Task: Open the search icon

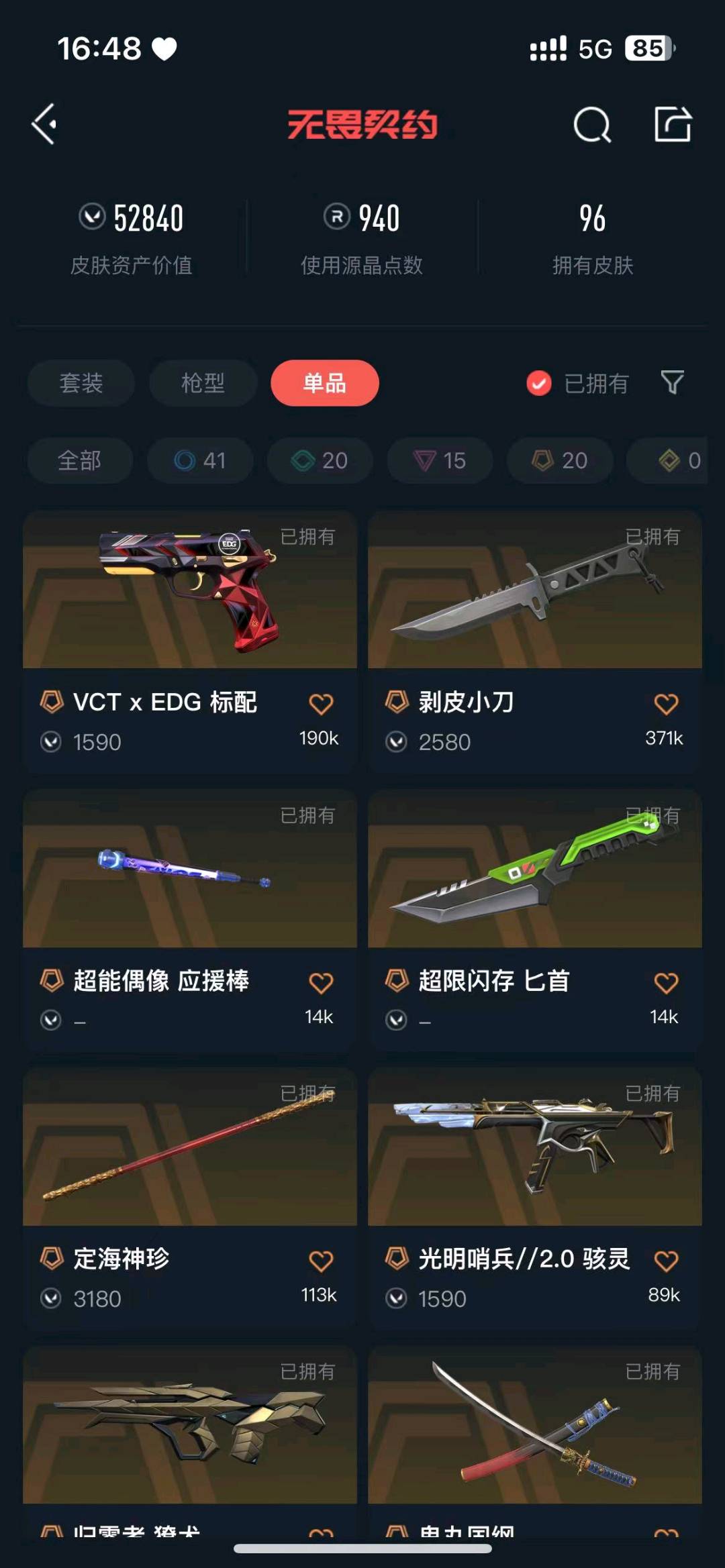Action: 592,125
